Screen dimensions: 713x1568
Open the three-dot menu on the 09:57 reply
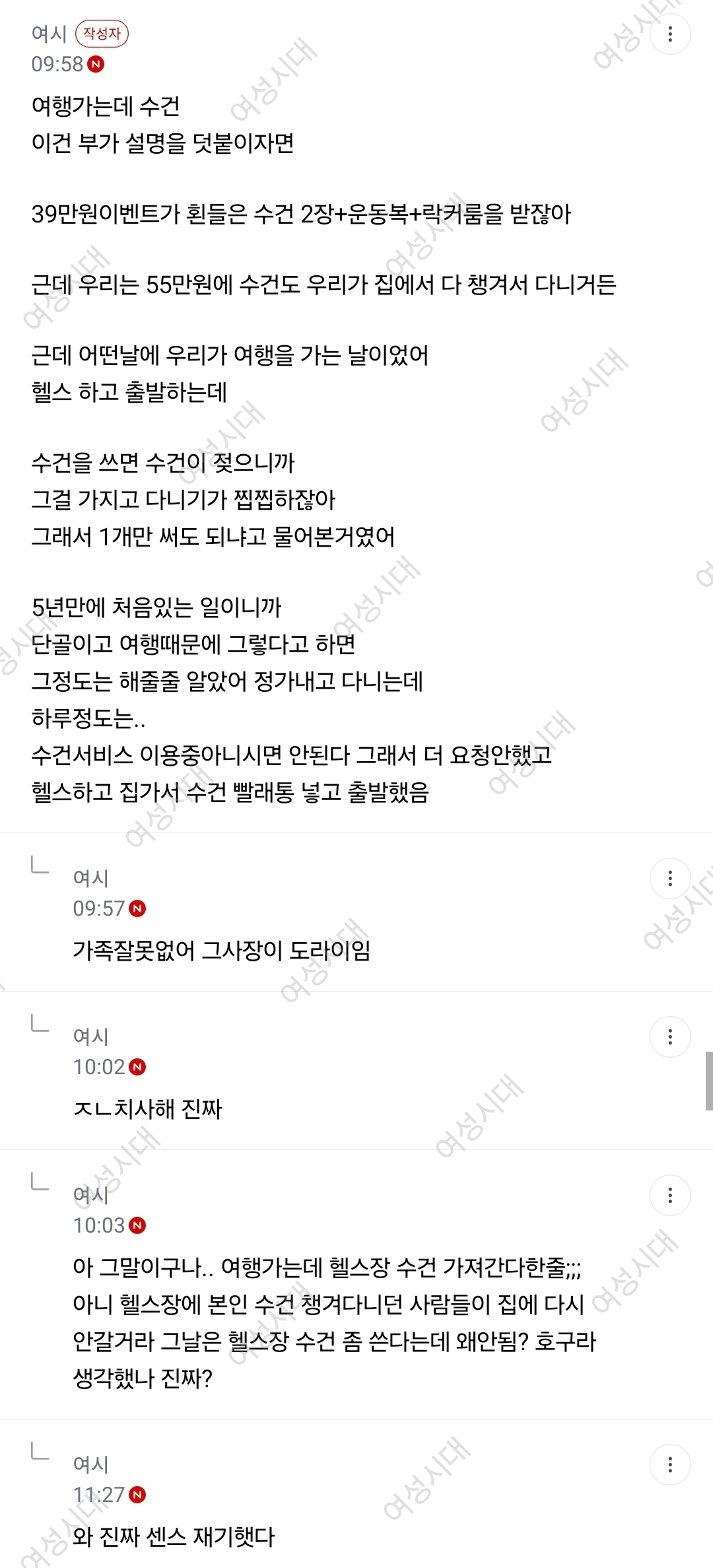pyautogui.click(x=670, y=878)
